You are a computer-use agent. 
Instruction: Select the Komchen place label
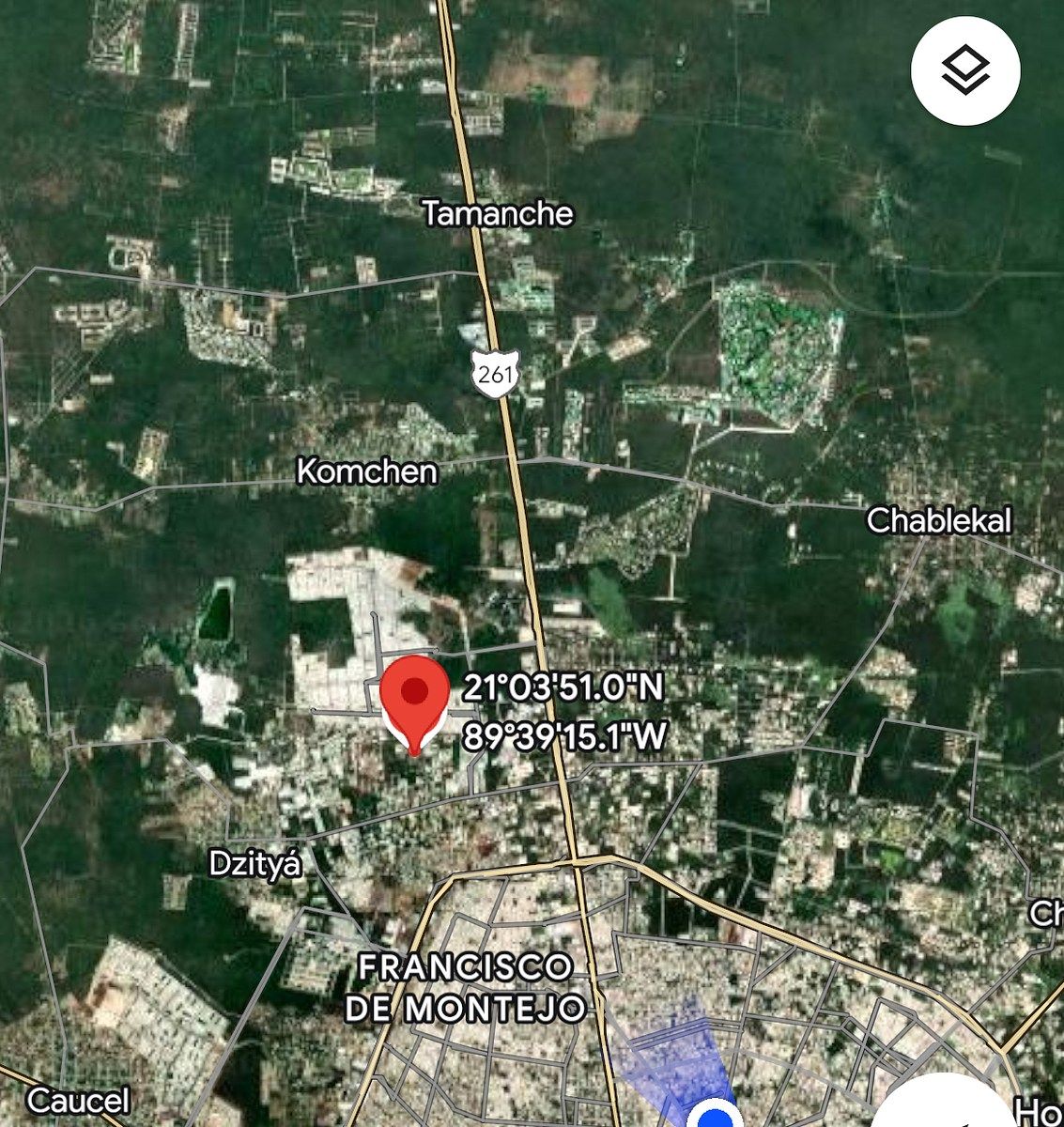[x=367, y=471]
